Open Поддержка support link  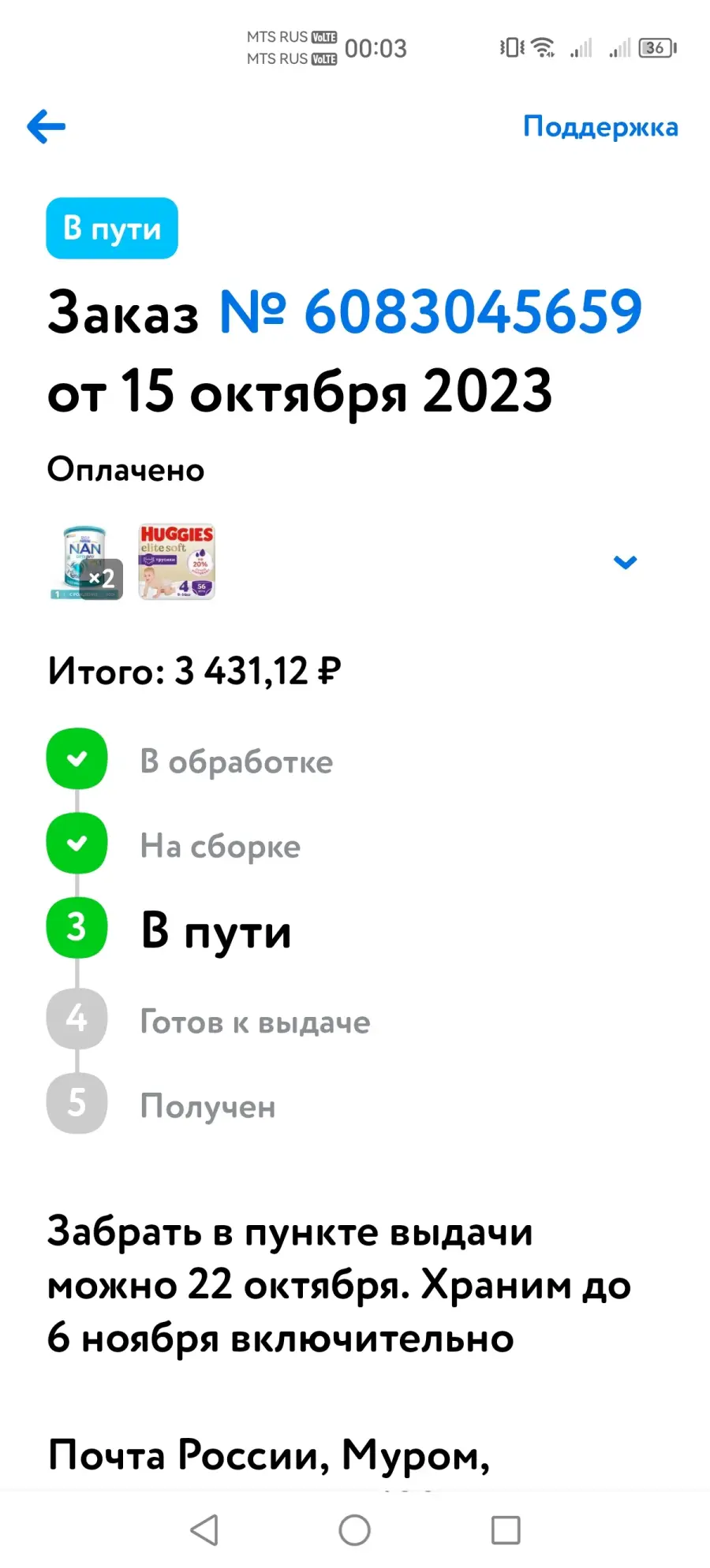click(x=600, y=127)
